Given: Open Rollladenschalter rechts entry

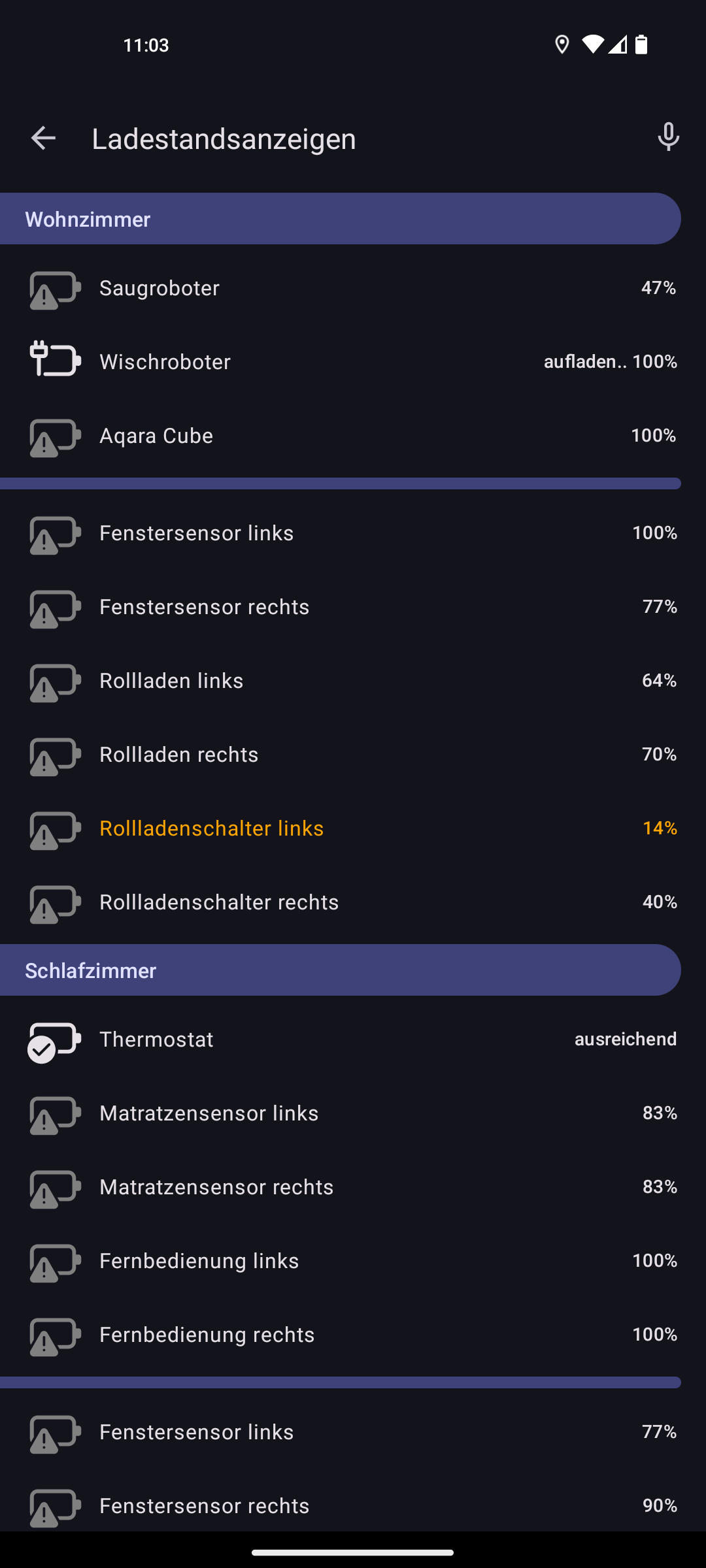Looking at the screenshot, I should pos(353,902).
